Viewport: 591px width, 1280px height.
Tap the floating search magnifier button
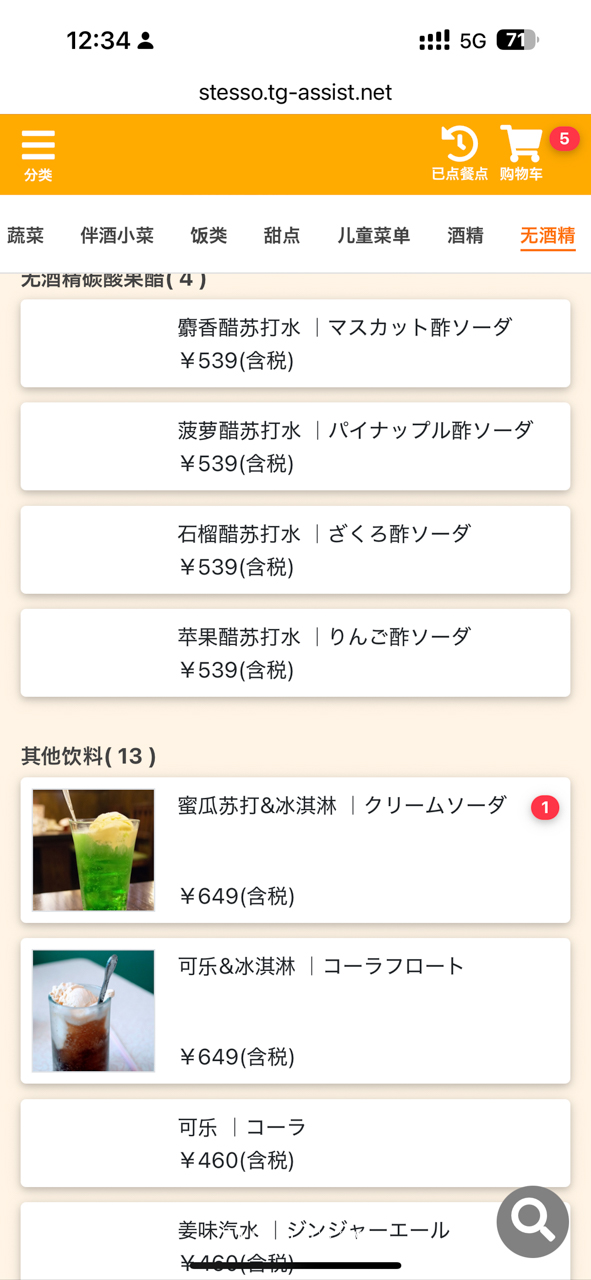[x=533, y=1221]
